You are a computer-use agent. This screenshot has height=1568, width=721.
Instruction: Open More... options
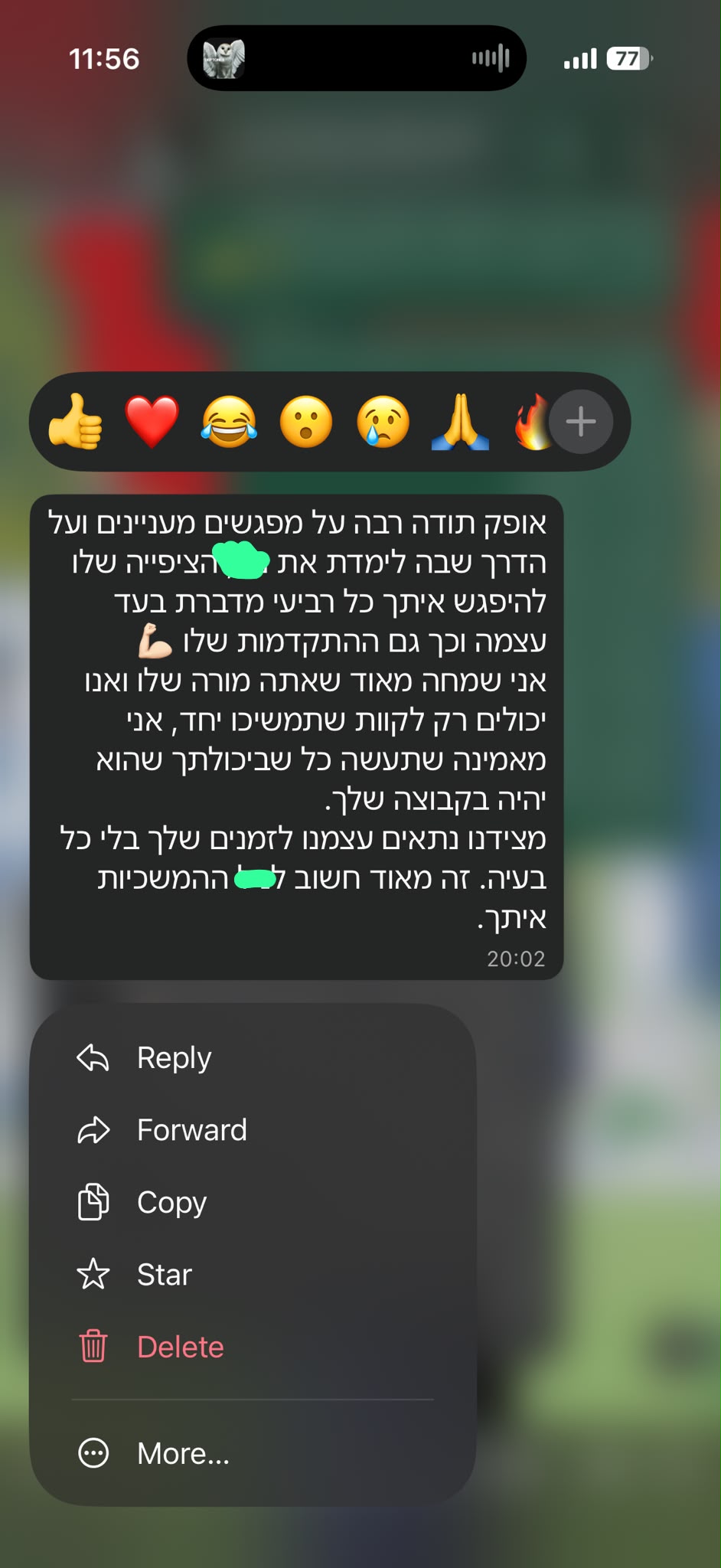tap(253, 1453)
